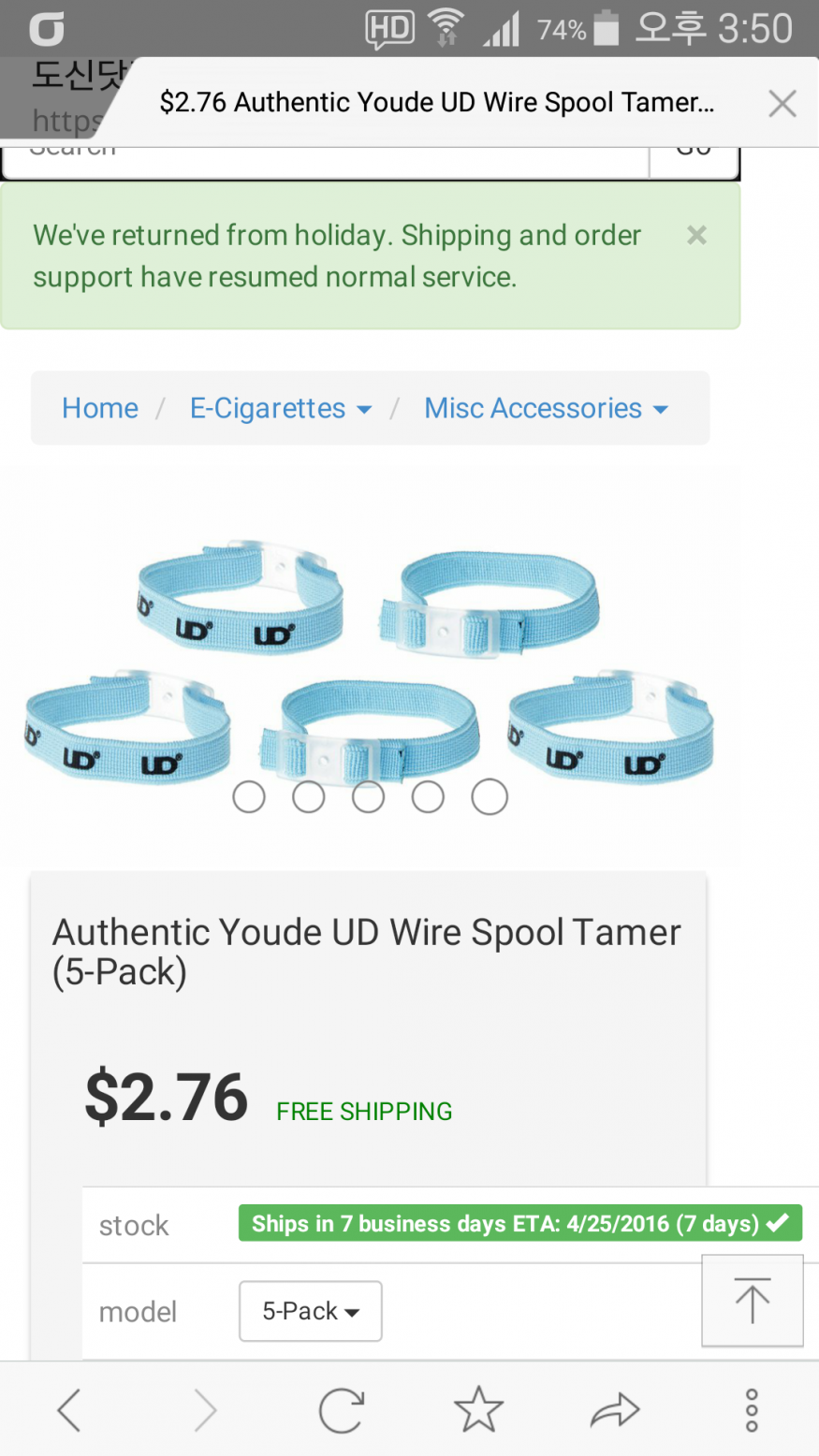Screen dimensions: 819x1456
Task: Select the third product image indicator
Action: pyautogui.click(x=369, y=797)
